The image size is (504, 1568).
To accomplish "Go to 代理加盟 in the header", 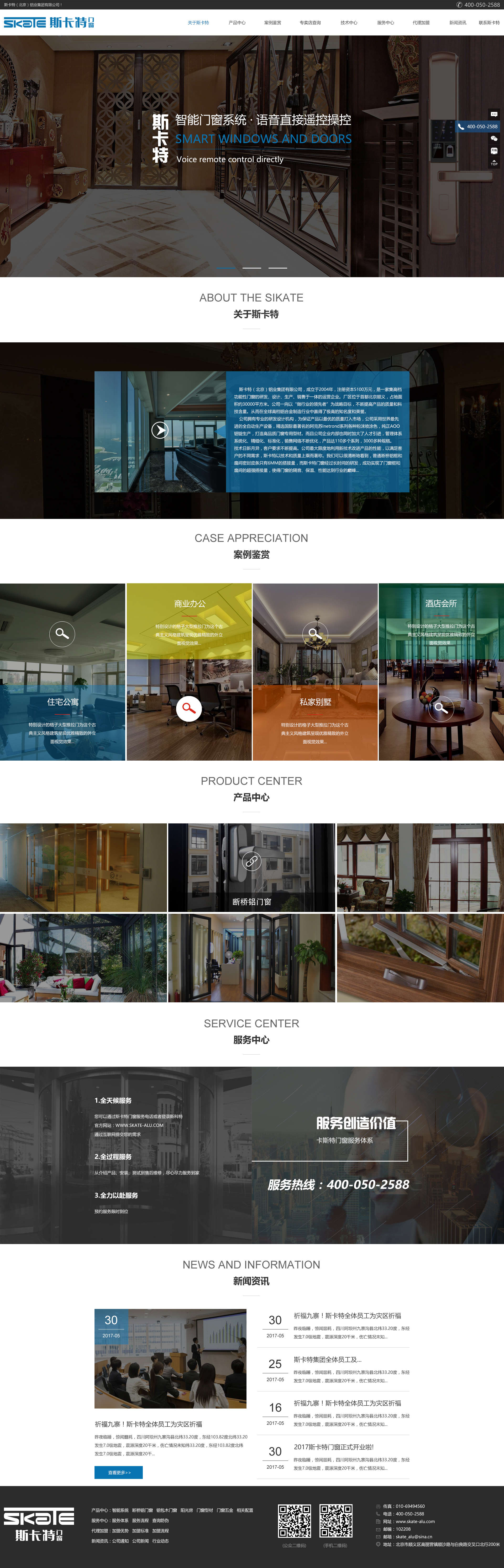I will click(421, 23).
